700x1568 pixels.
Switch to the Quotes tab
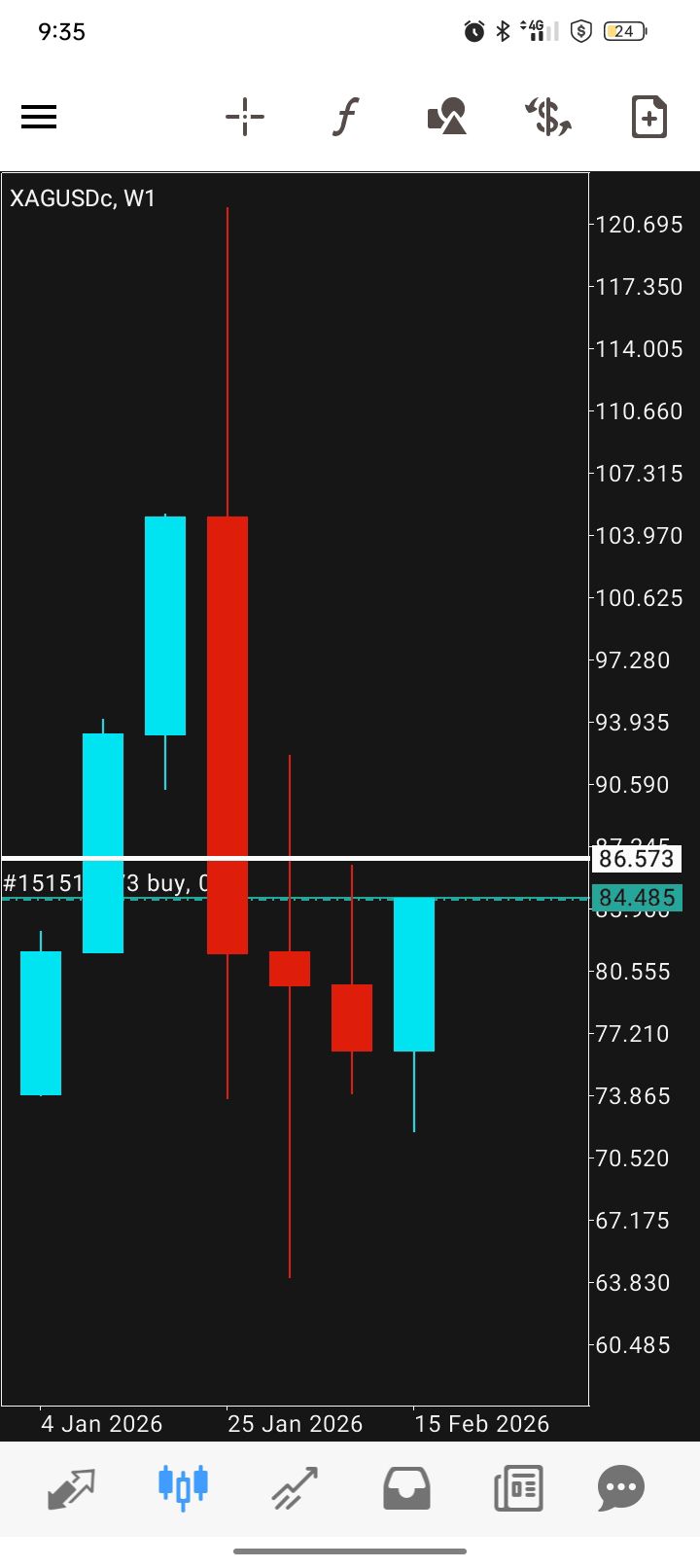click(x=72, y=1487)
